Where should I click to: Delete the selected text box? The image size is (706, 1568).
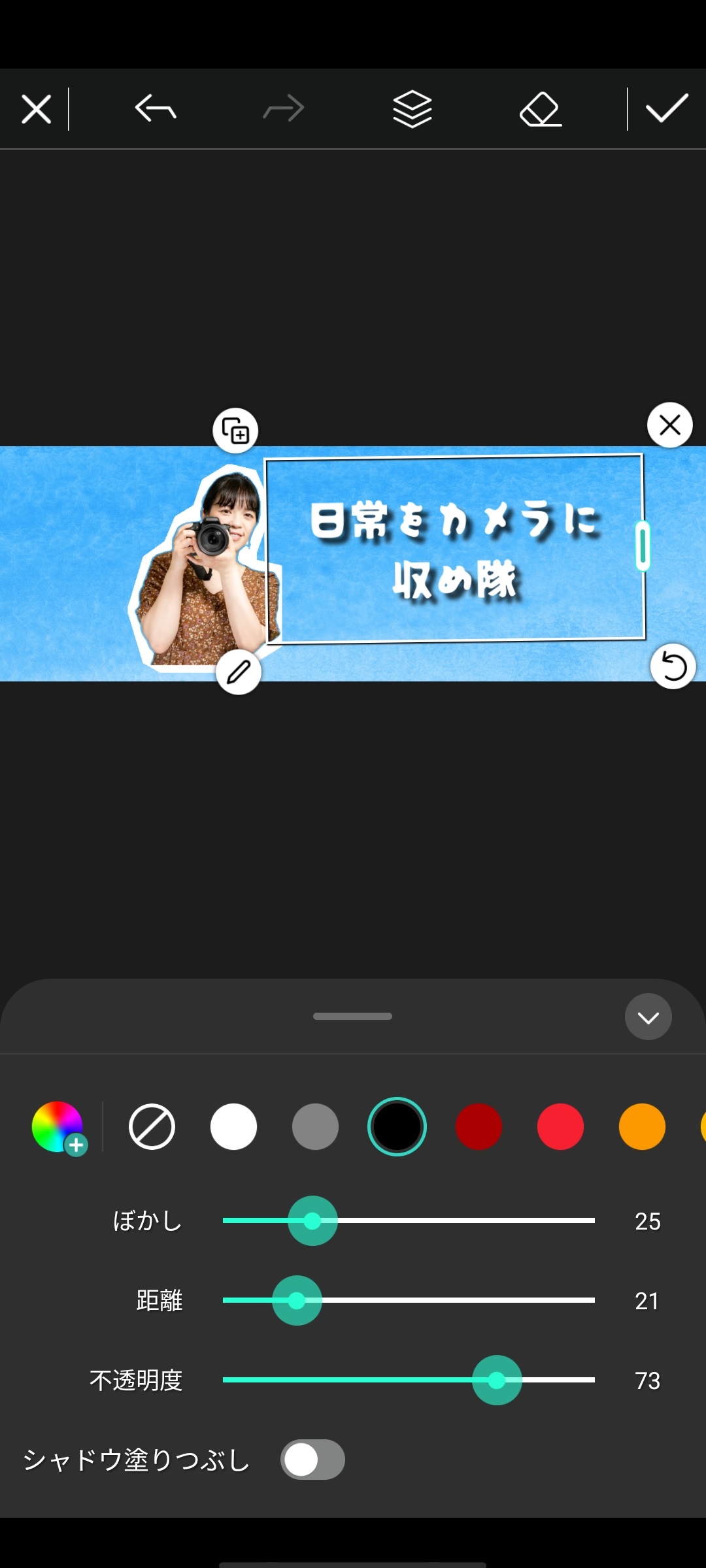click(x=670, y=425)
